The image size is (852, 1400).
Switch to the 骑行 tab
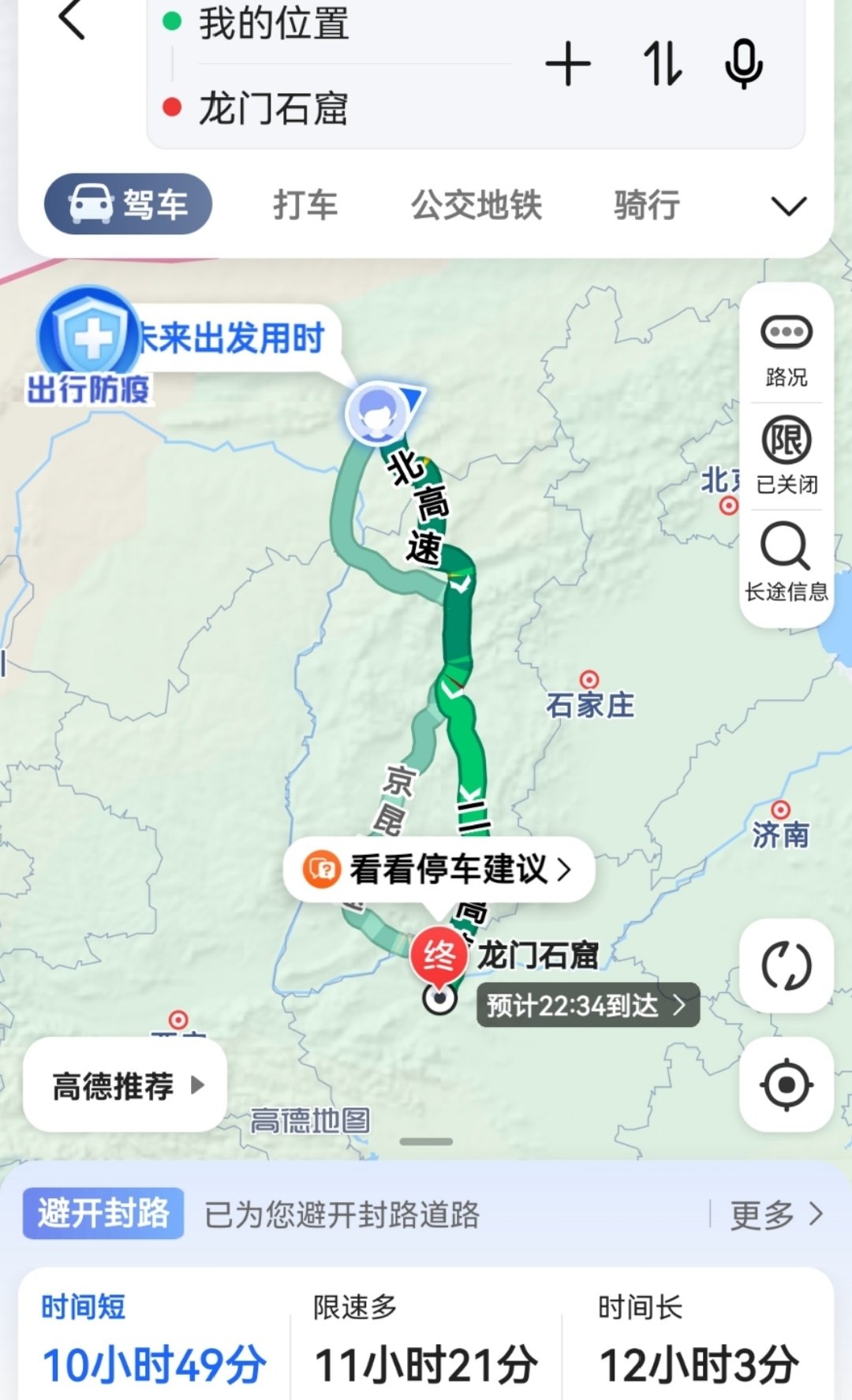click(647, 205)
